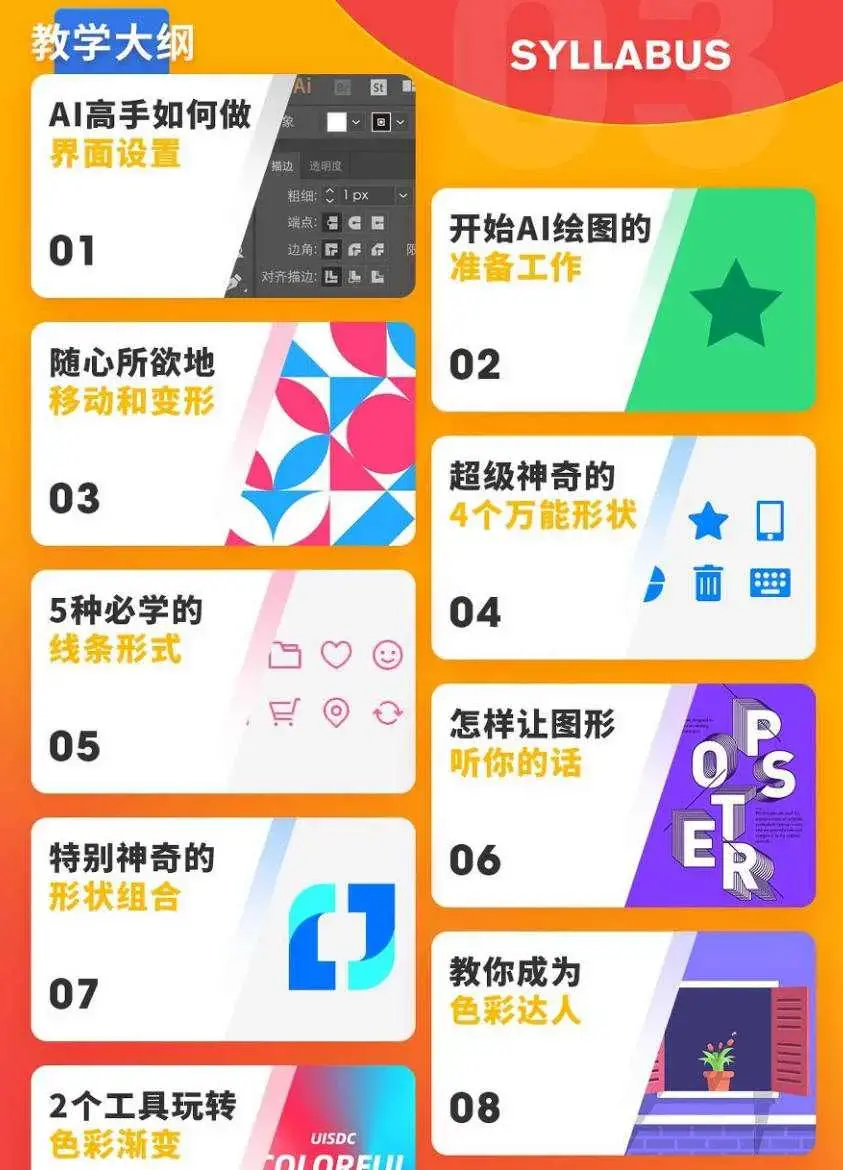843x1170 pixels.
Task: Select the first align stroke option for 对齐描边
Action: pyautogui.click(x=332, y=277)
